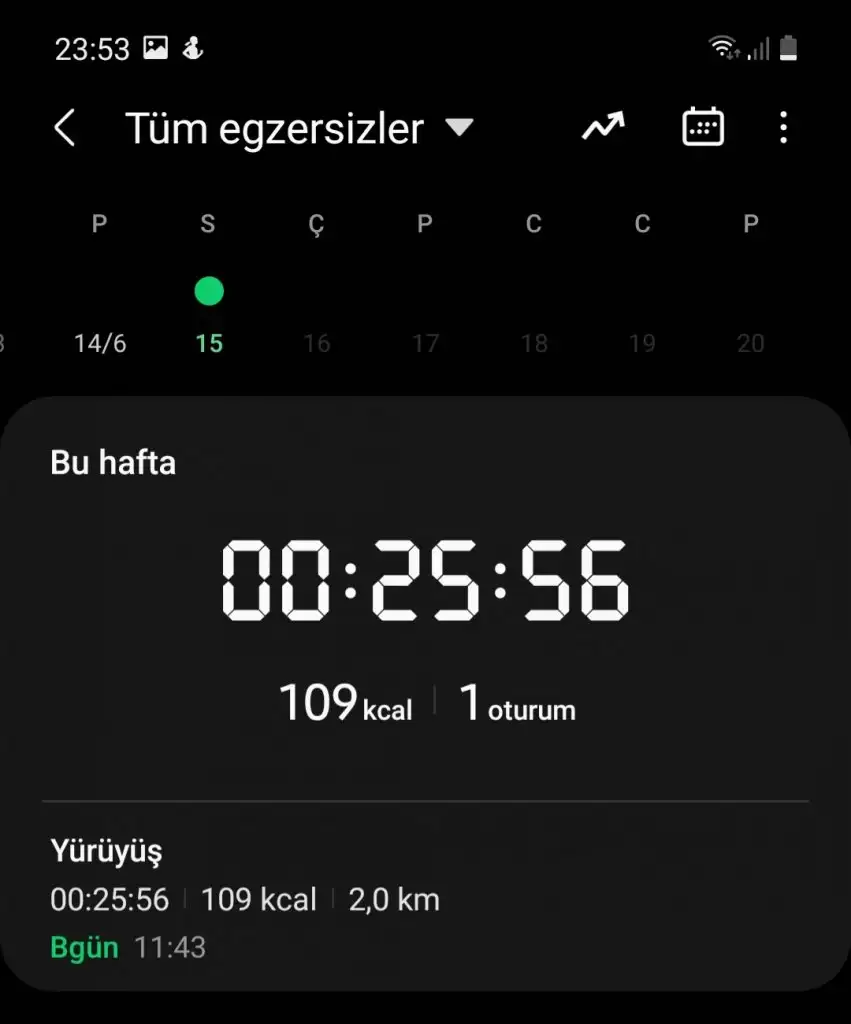The image size is (851, 1024).
Task: Open the three-dot overflow menu
Action: (783, 128)
